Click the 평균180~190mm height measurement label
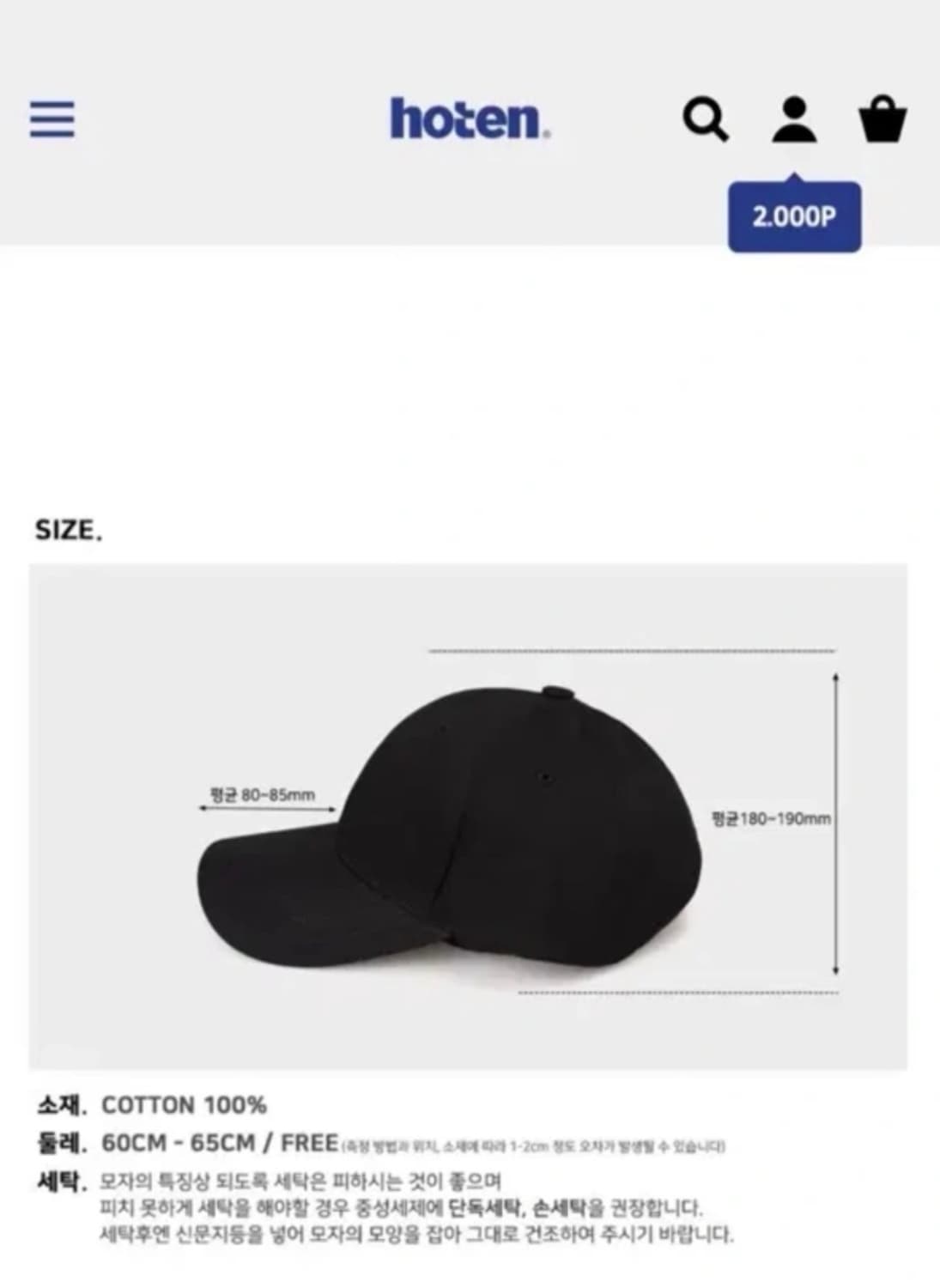 pos(771,818)
